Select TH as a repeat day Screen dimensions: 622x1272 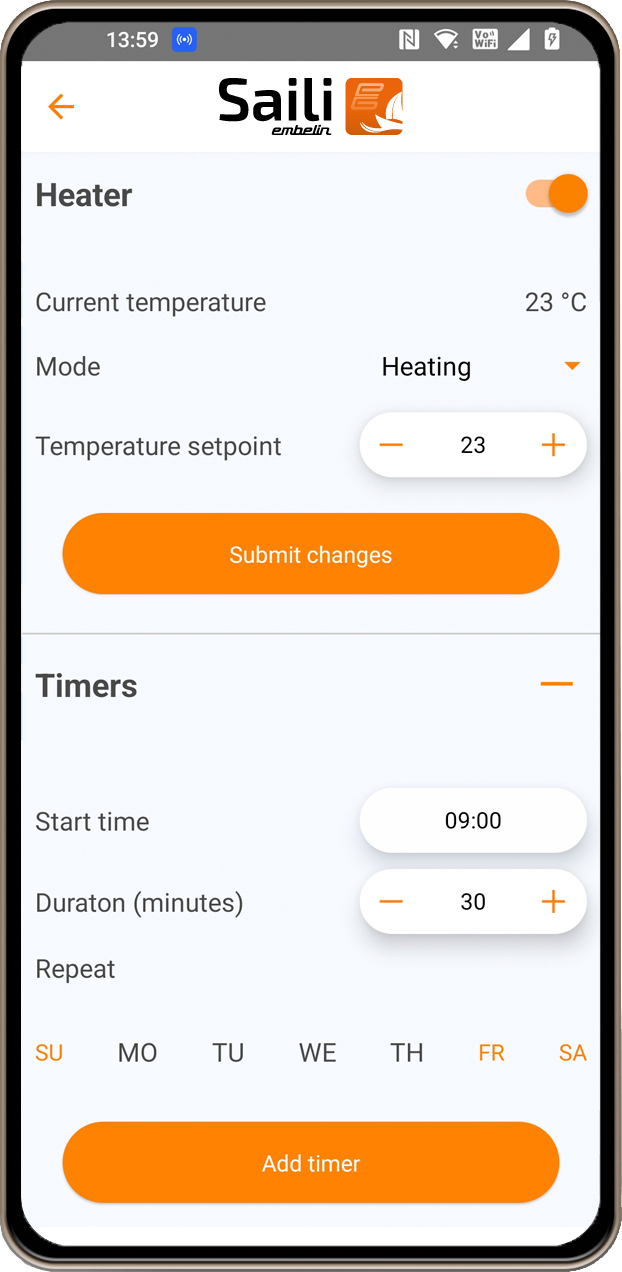(407, 1053)
